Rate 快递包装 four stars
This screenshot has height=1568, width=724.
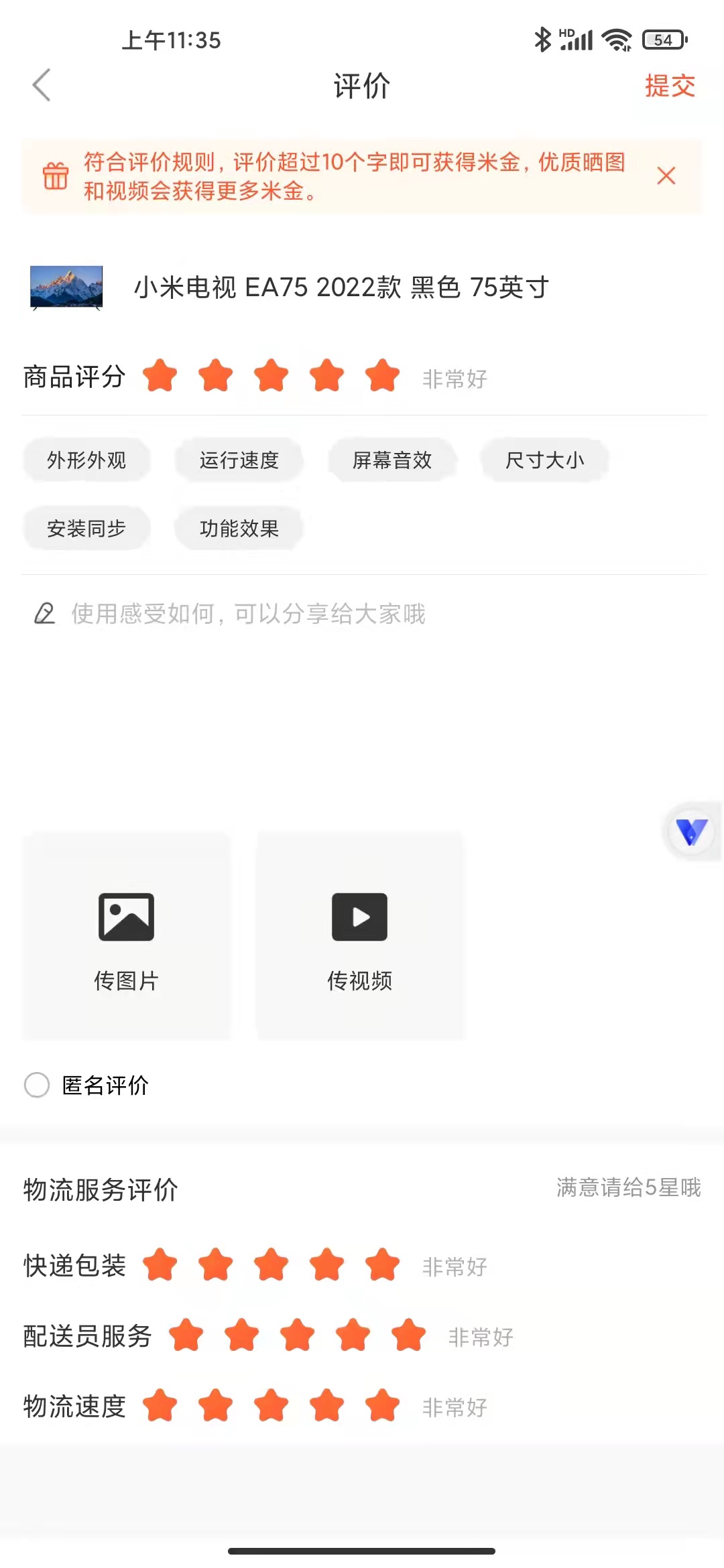tap(326, 1265)
